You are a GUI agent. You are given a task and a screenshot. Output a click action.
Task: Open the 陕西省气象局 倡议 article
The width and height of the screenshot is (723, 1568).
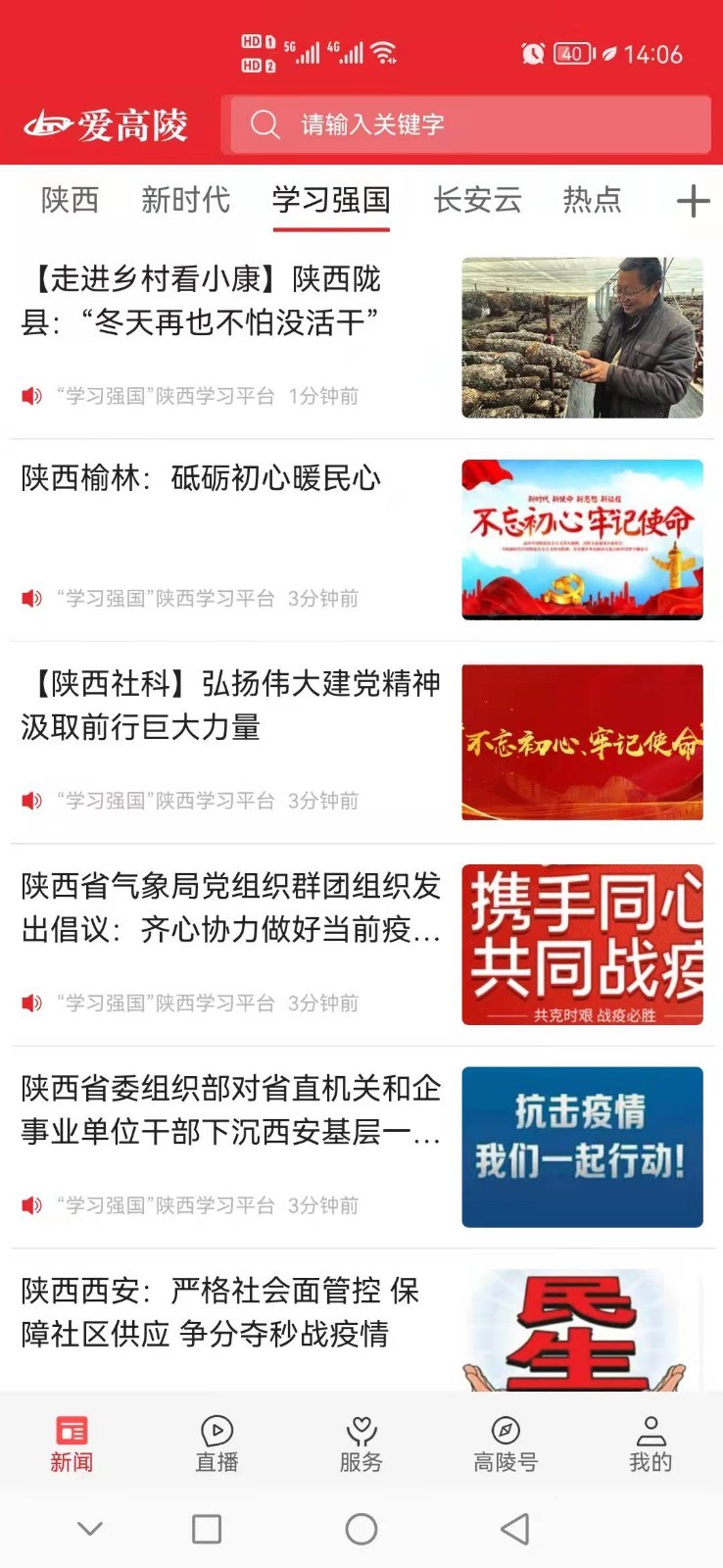230,907
